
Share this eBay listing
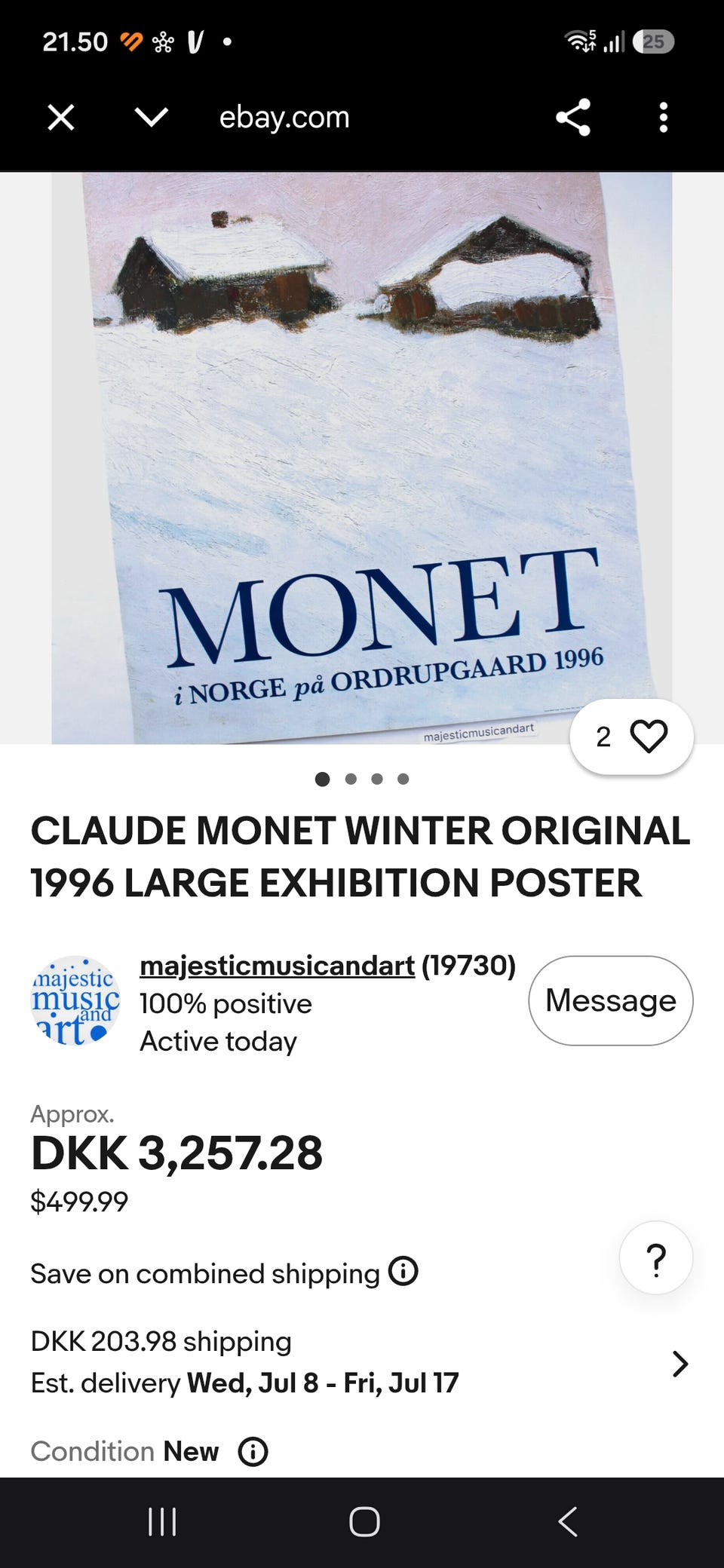pos(573,118)
